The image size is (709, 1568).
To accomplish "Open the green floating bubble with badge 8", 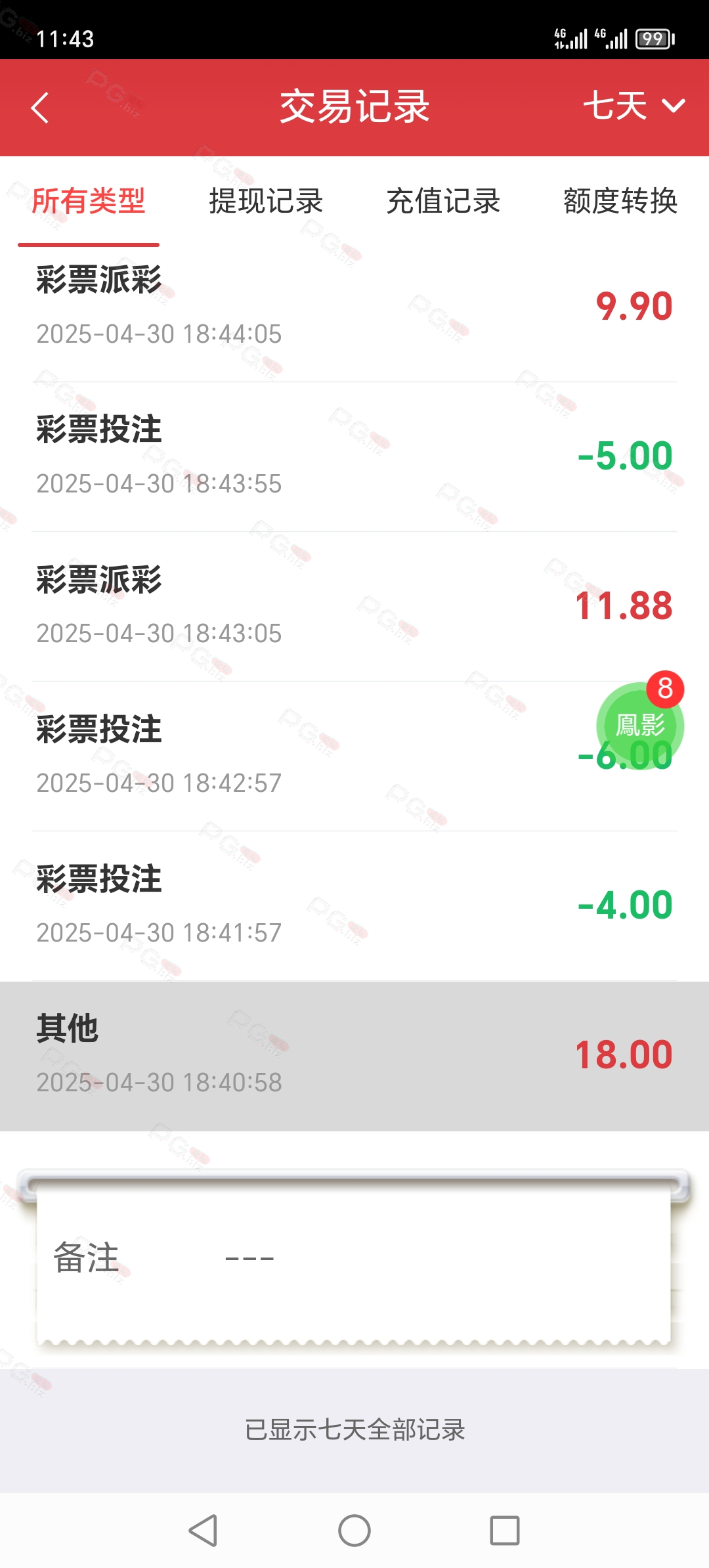I will click(x=640, y=726).
